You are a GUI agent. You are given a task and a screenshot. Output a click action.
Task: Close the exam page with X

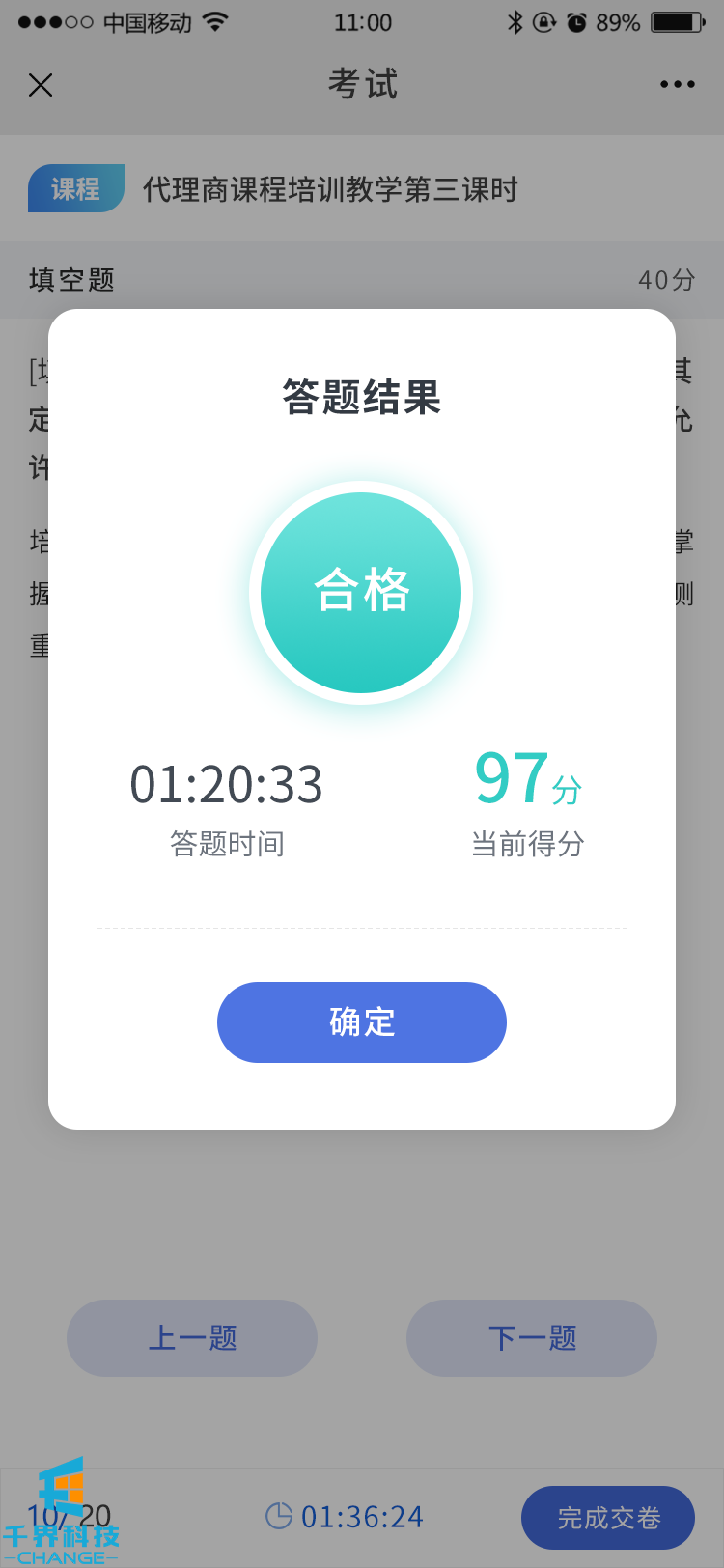(x=41, y=85)
